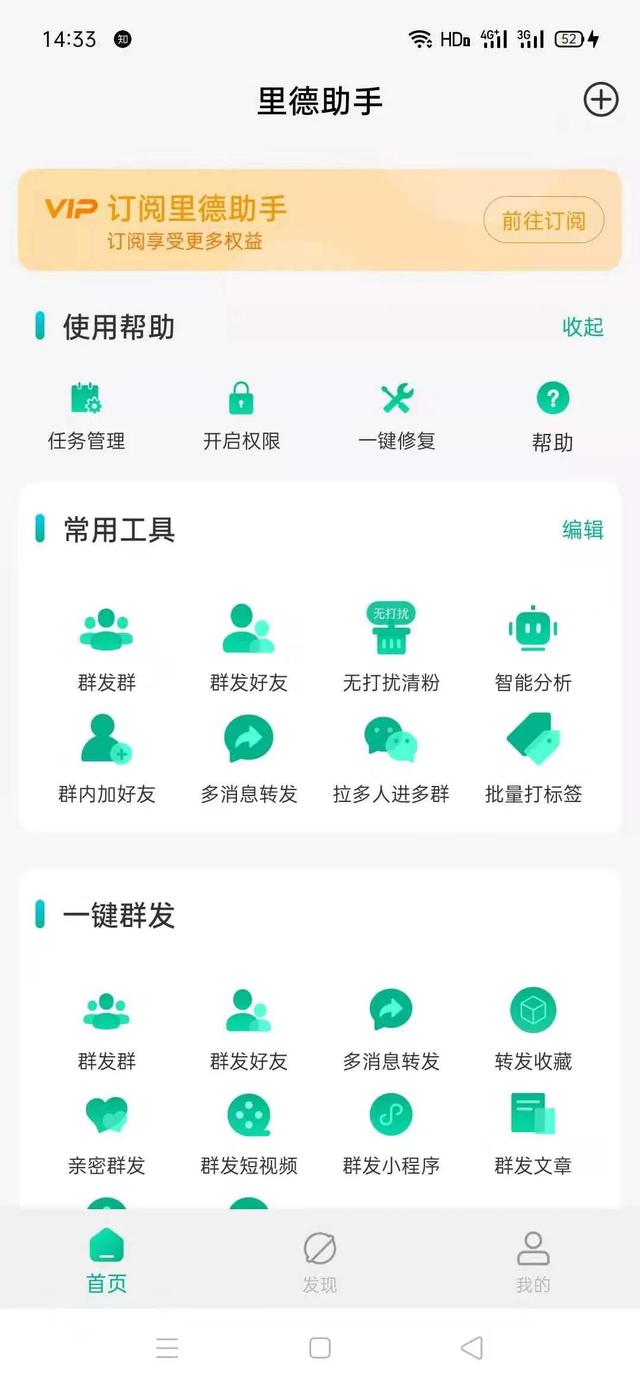Screen dimensions: 640x1387
Task: Open 转发收藏
Action: coord(533,1029)
